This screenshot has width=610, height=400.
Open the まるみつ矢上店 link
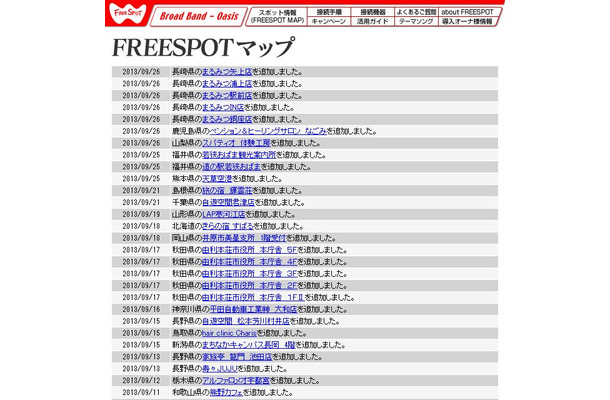226,72
